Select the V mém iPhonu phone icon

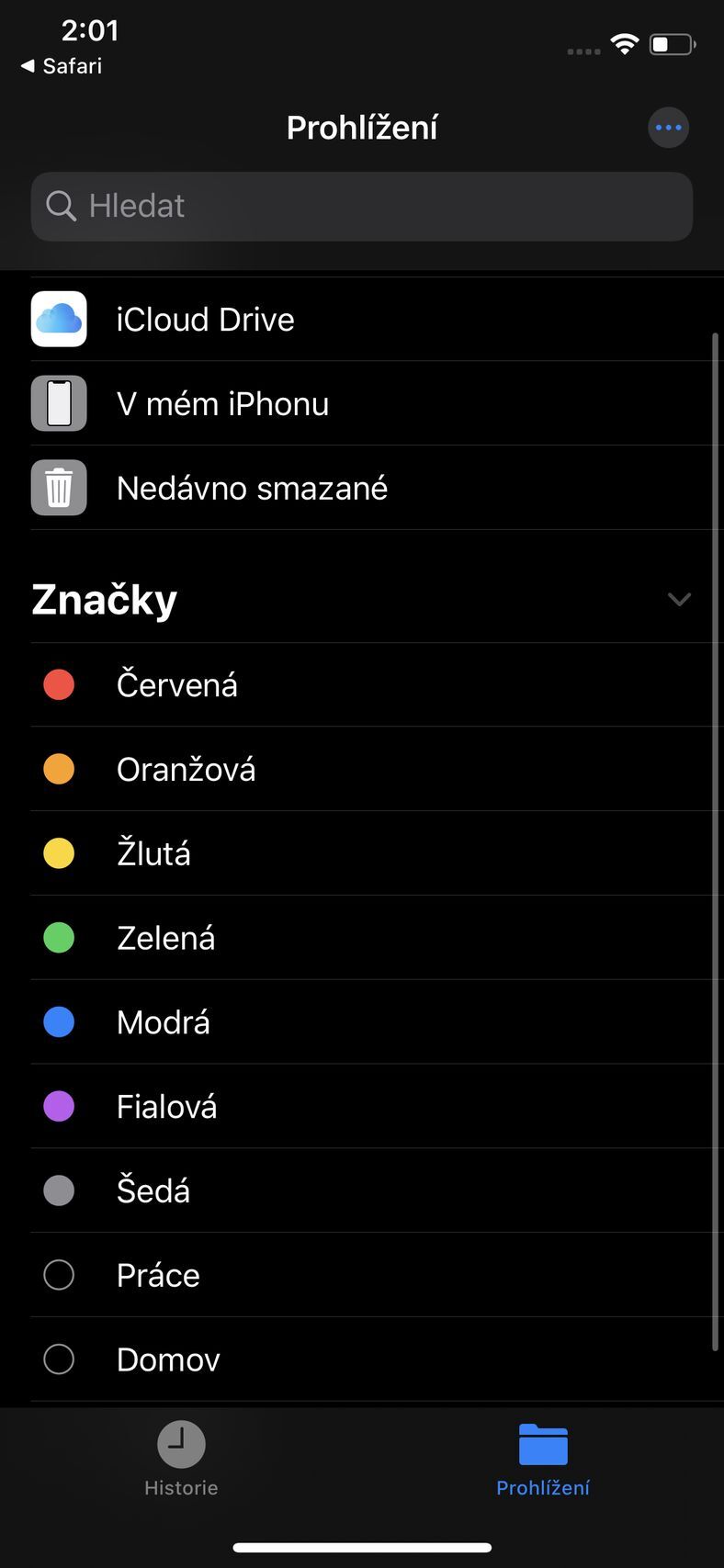(x=59, y=403)
